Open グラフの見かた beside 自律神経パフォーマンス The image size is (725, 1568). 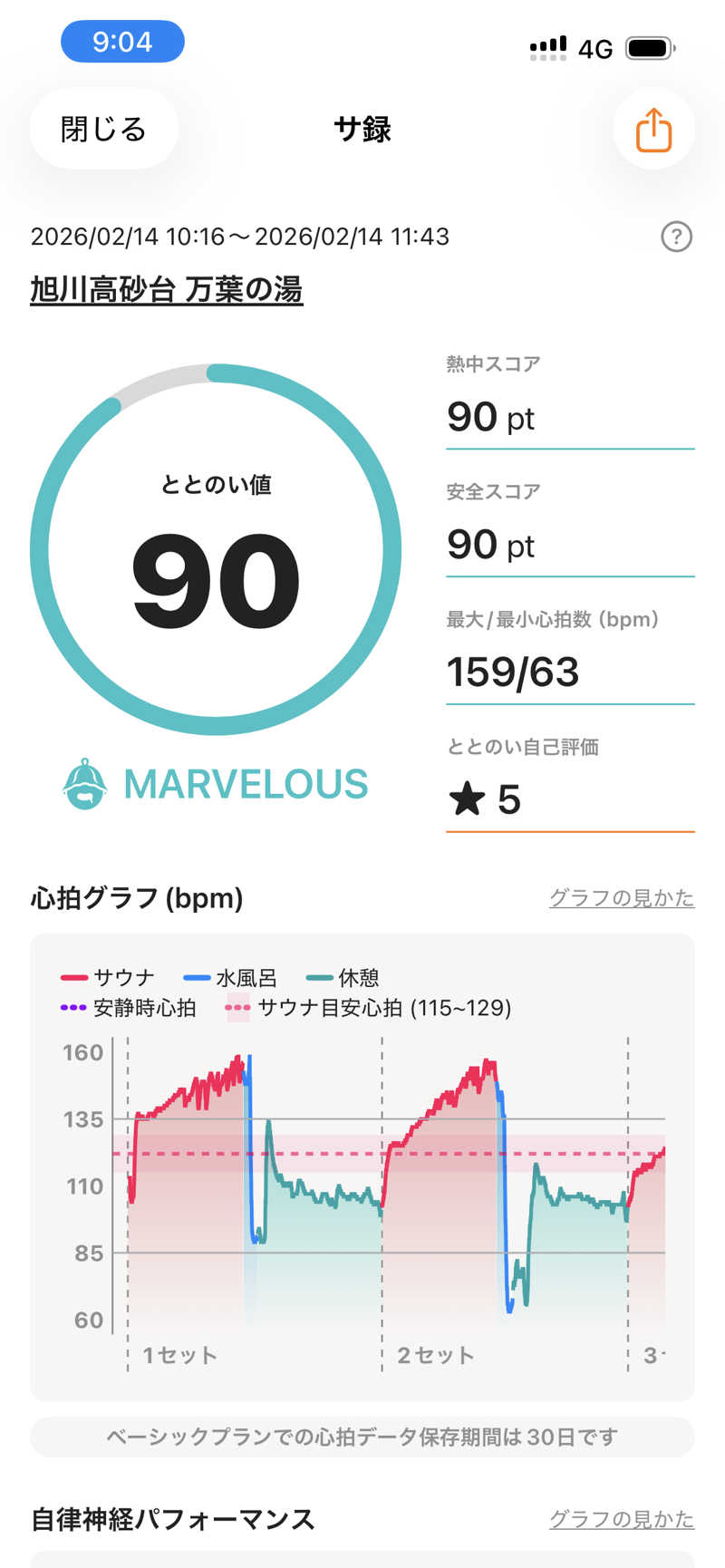(x=622, y=1519)
